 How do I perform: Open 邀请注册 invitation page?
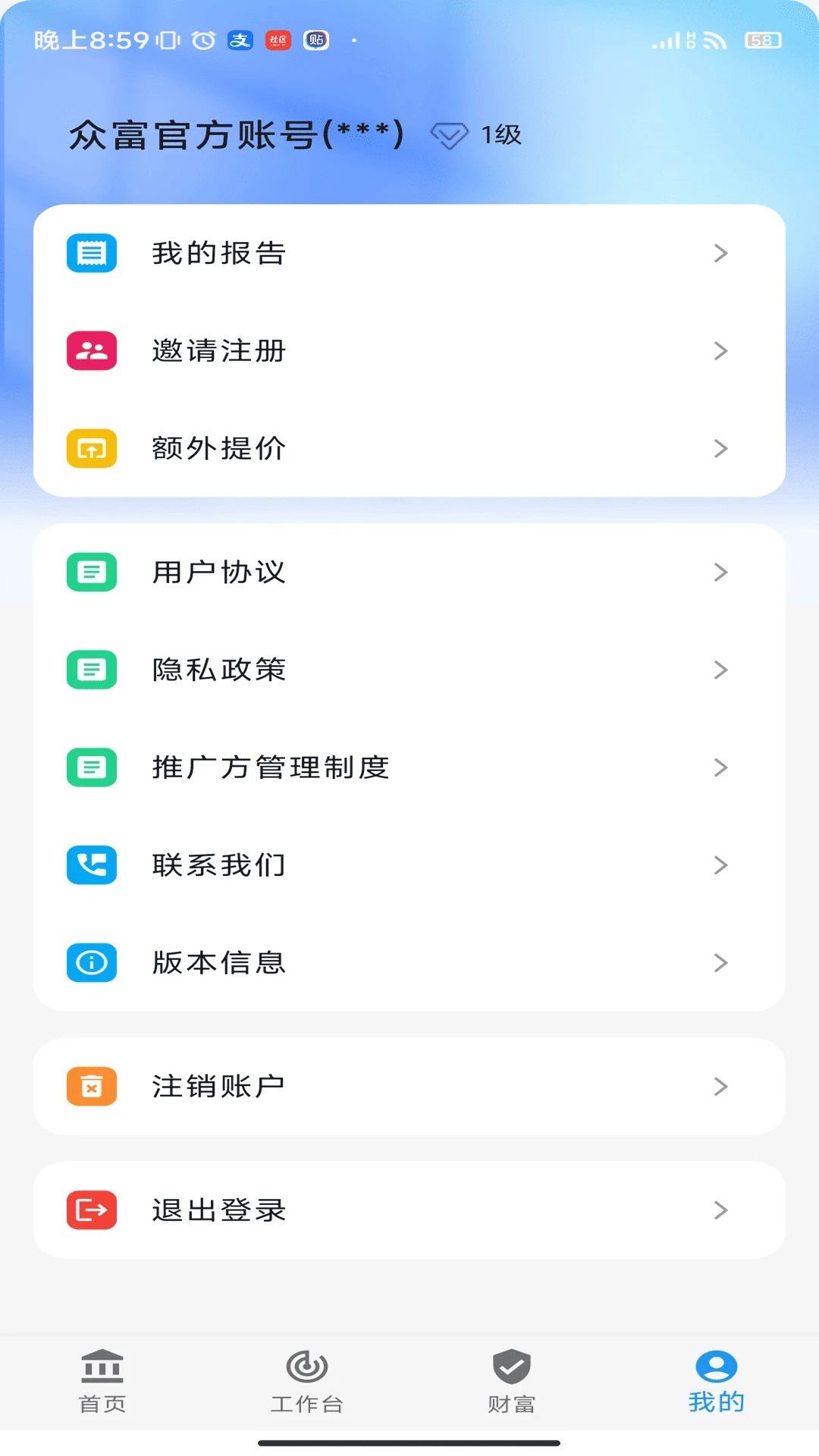[x=409, y=351]
